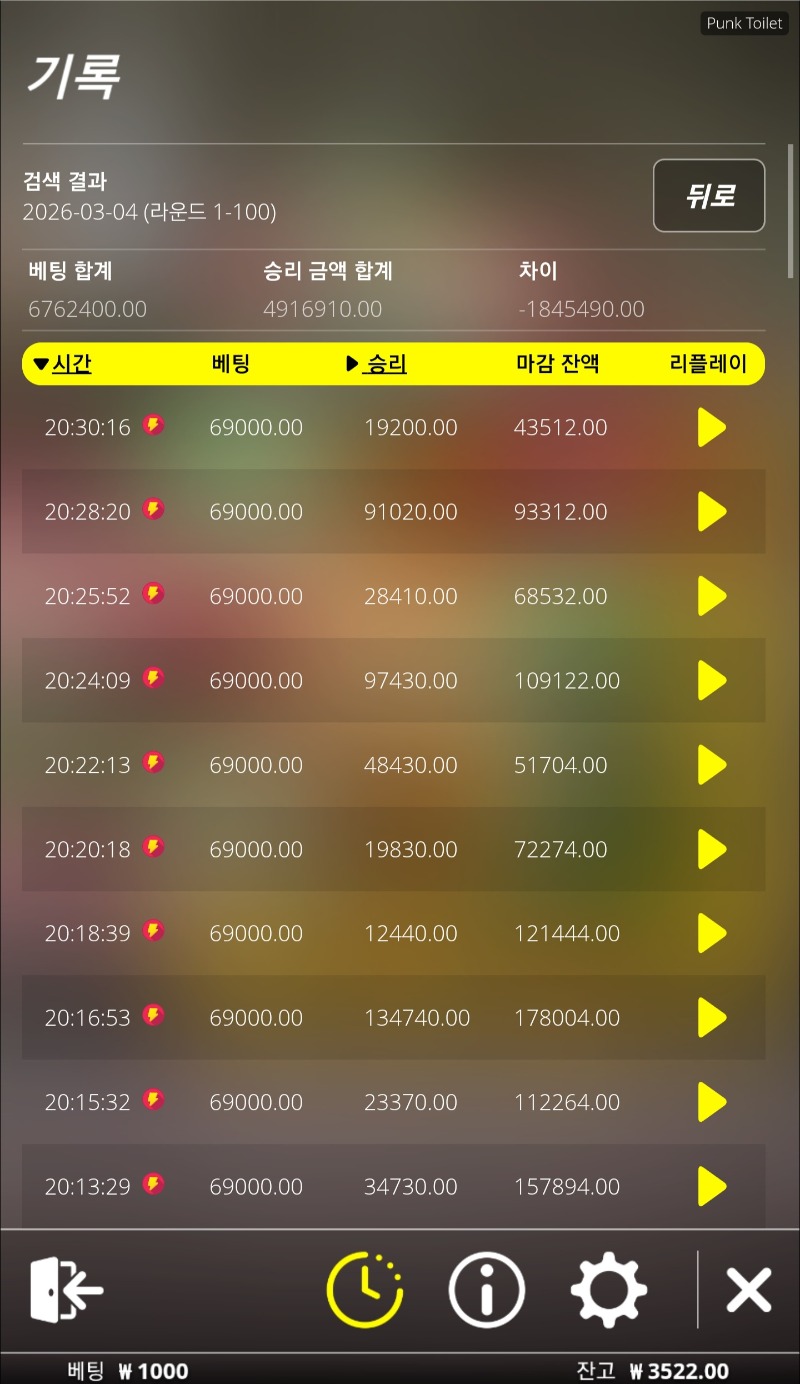Play replay of the 20:30:16 round
Image resolution: width=800 pixels, height=1384 pixels.
click(711, 428)
